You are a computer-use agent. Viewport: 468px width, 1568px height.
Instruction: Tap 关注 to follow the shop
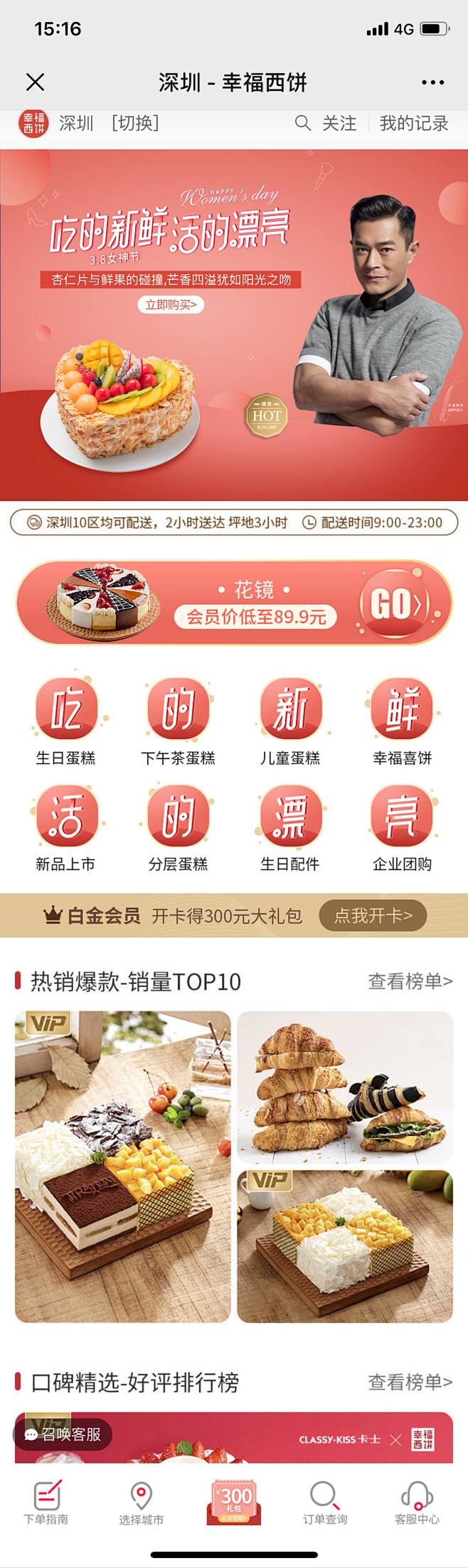339,124
